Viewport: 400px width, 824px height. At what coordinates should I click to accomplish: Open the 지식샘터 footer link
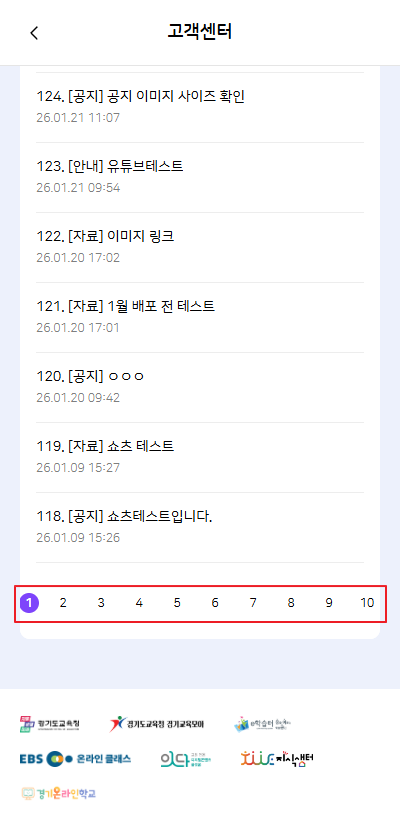[x=276, y=759]
